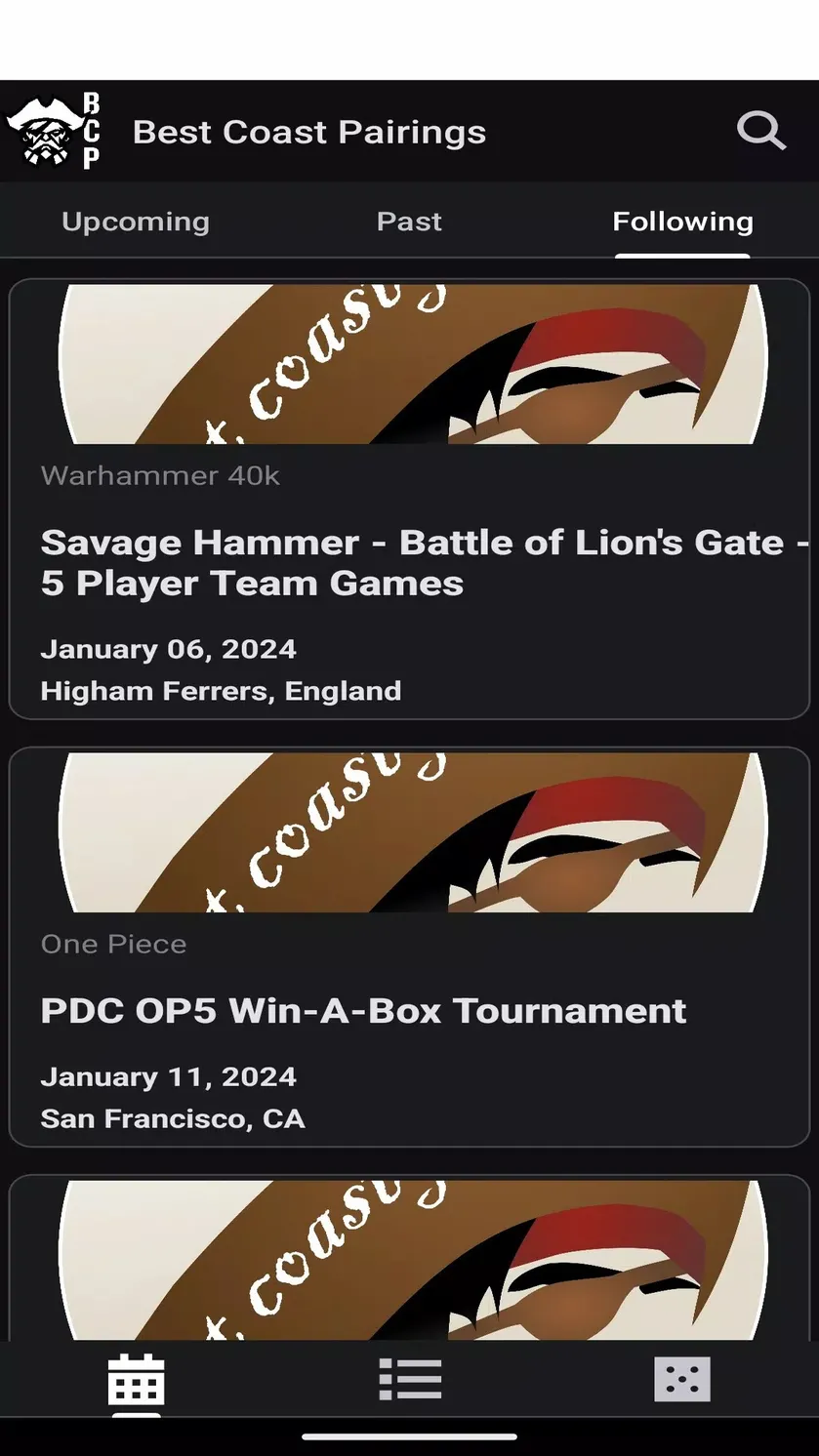The width and height of the screenshot is (819, 1456).
Task: Open the PDC OP5 Win-A-Box Tournament card
Action: click(409, 947)
